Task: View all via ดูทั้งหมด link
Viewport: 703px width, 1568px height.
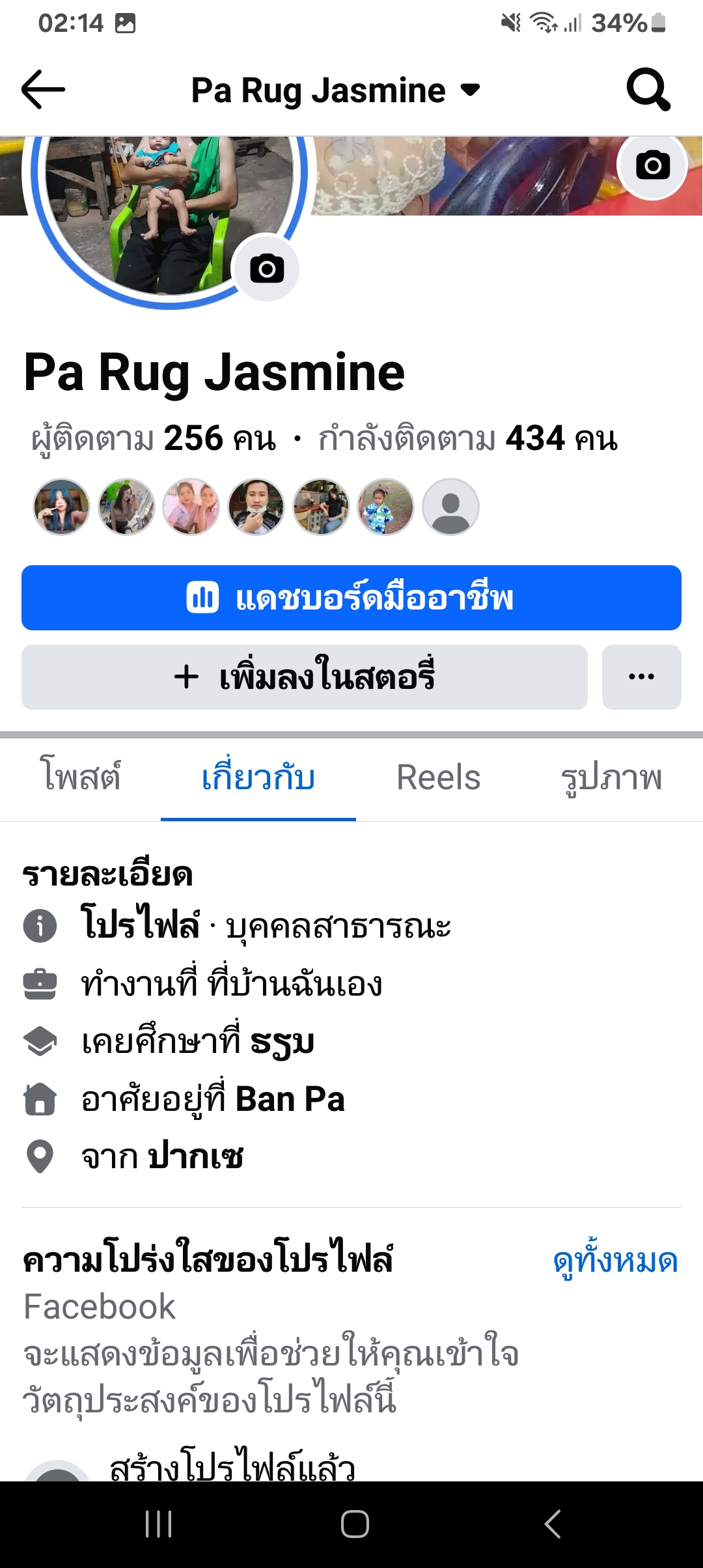Action: (x=615, y=1261)
